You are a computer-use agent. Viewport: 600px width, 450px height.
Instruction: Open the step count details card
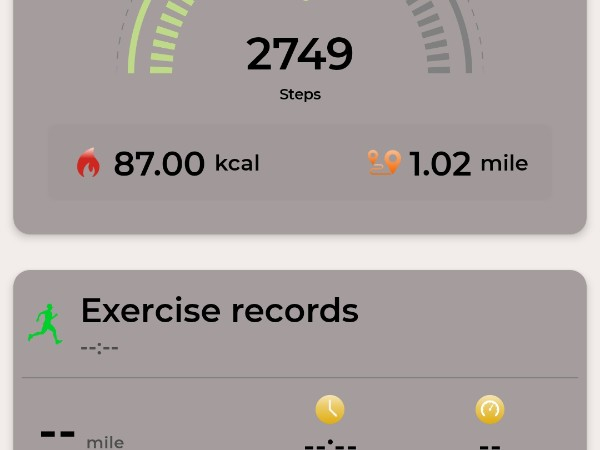[300, 60]
